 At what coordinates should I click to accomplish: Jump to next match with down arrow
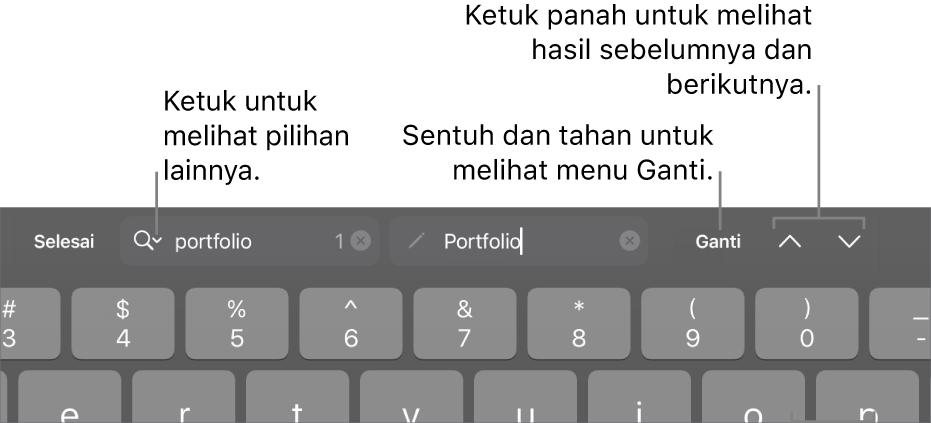(850, 242)
